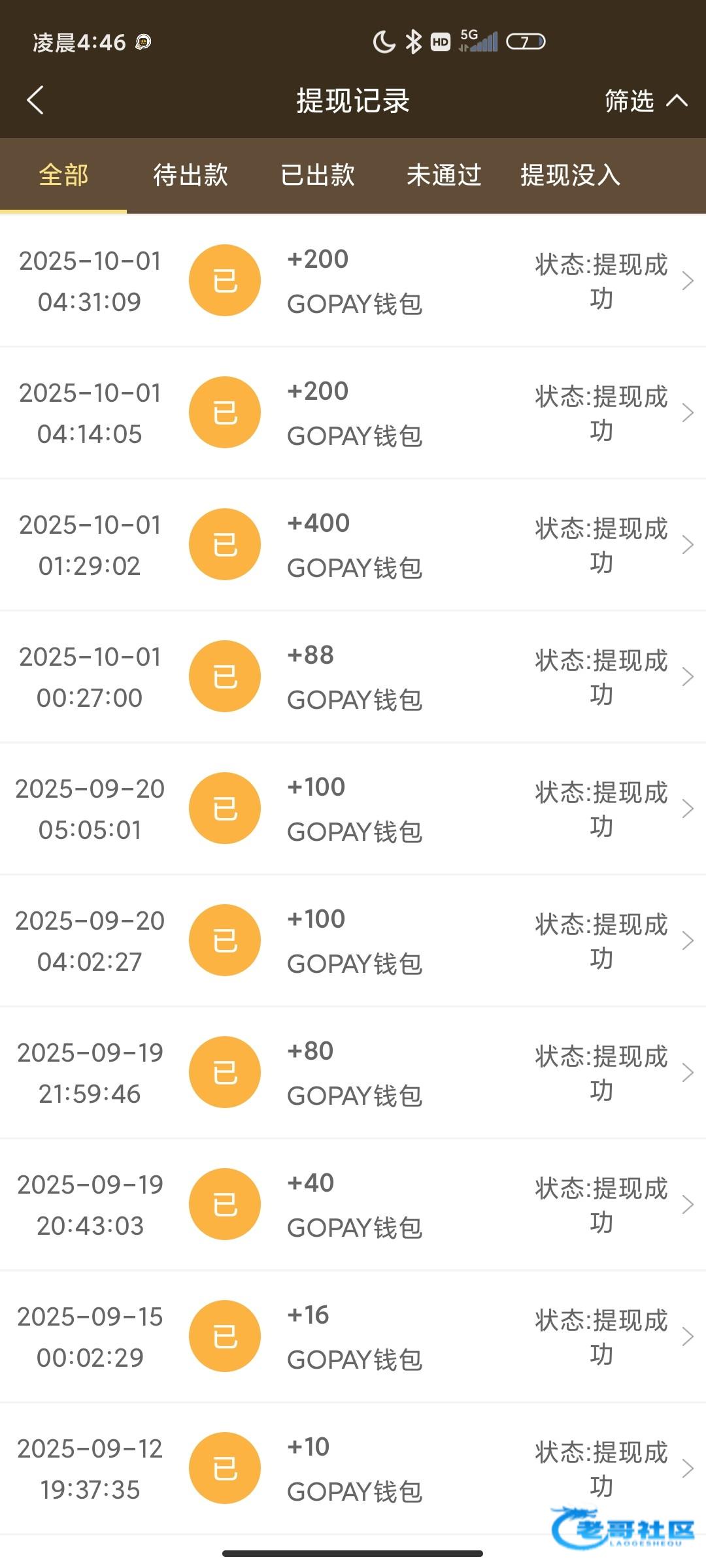Screen dimensions: 706x1568
Task: Go back using the top-left arrow
Action: [36, 101]
